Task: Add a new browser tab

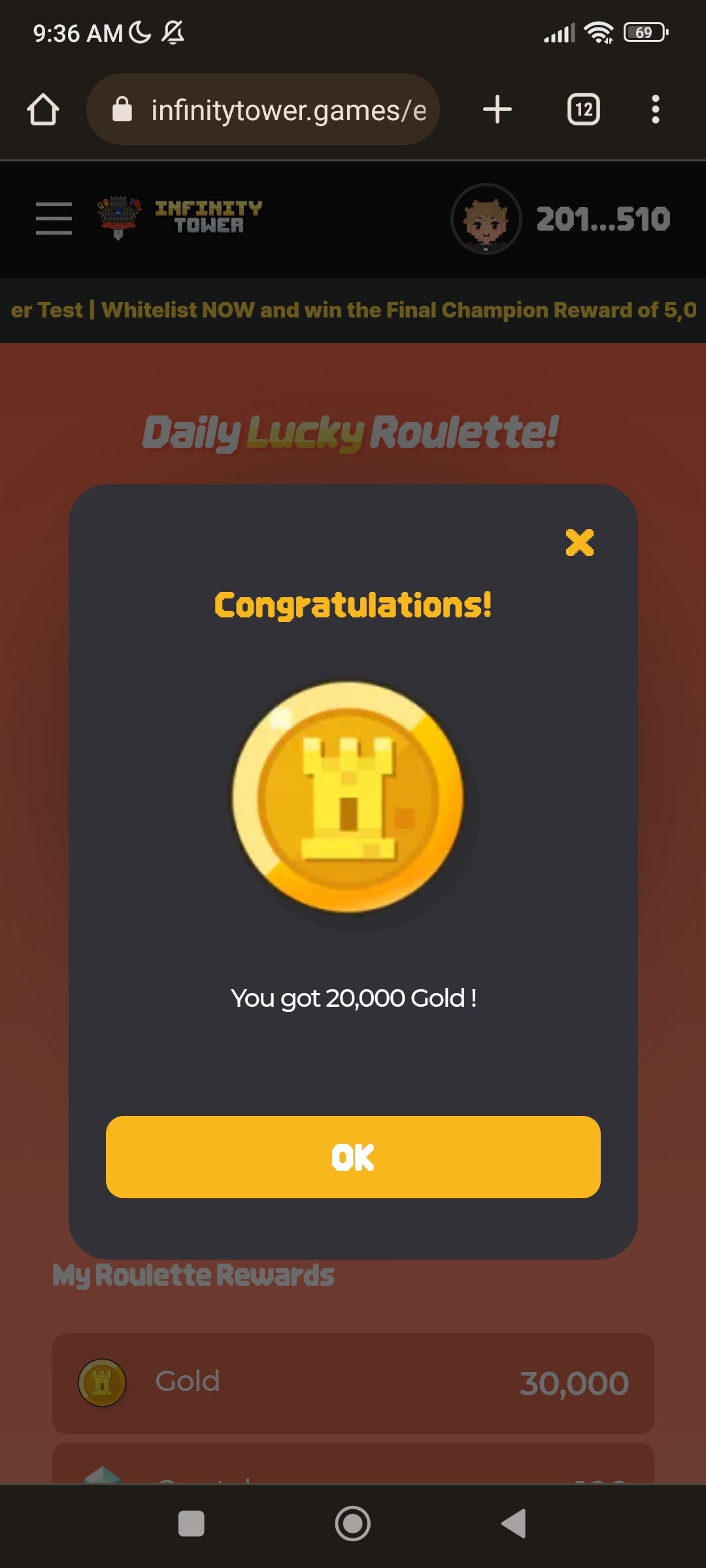Action: 497,109
